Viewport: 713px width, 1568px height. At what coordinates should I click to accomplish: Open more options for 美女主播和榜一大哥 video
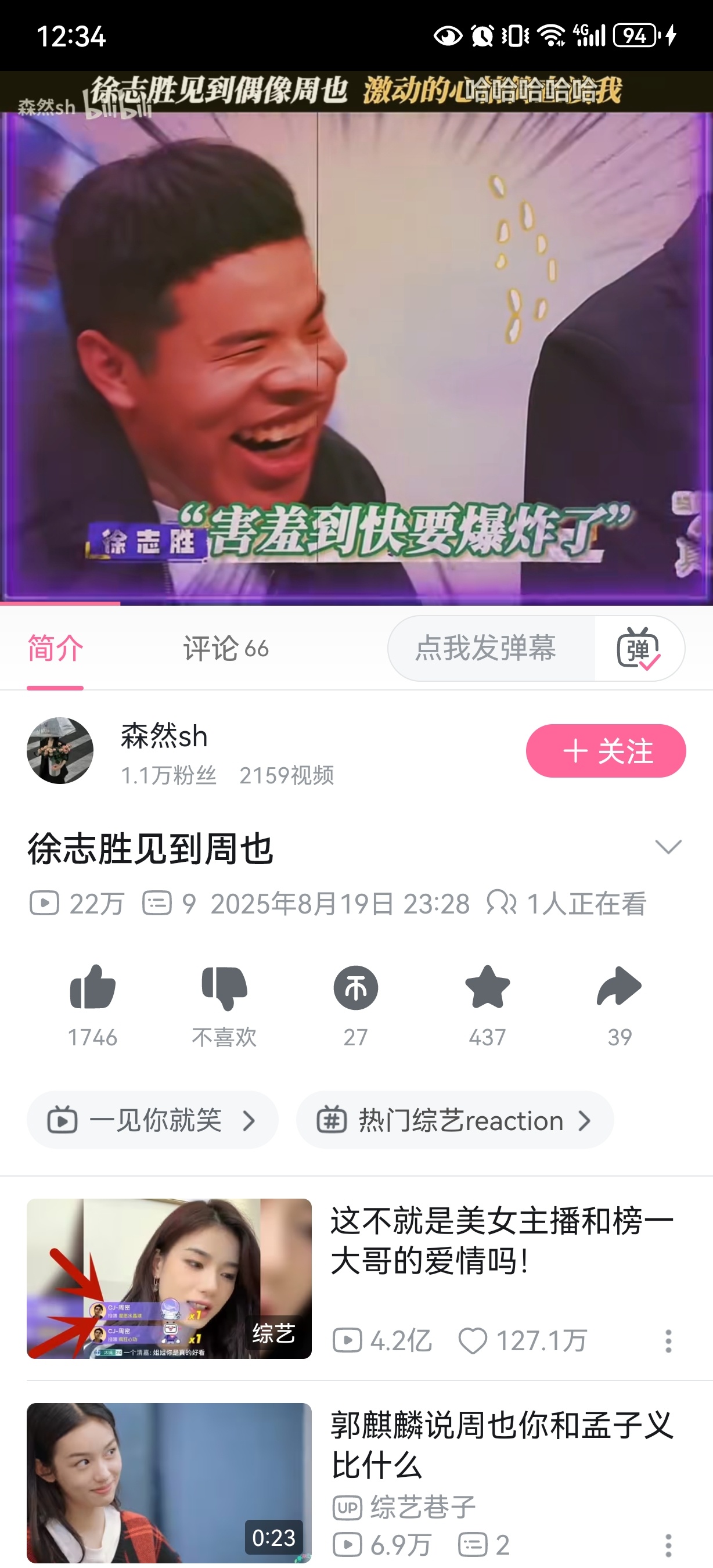click(668, 1341)
